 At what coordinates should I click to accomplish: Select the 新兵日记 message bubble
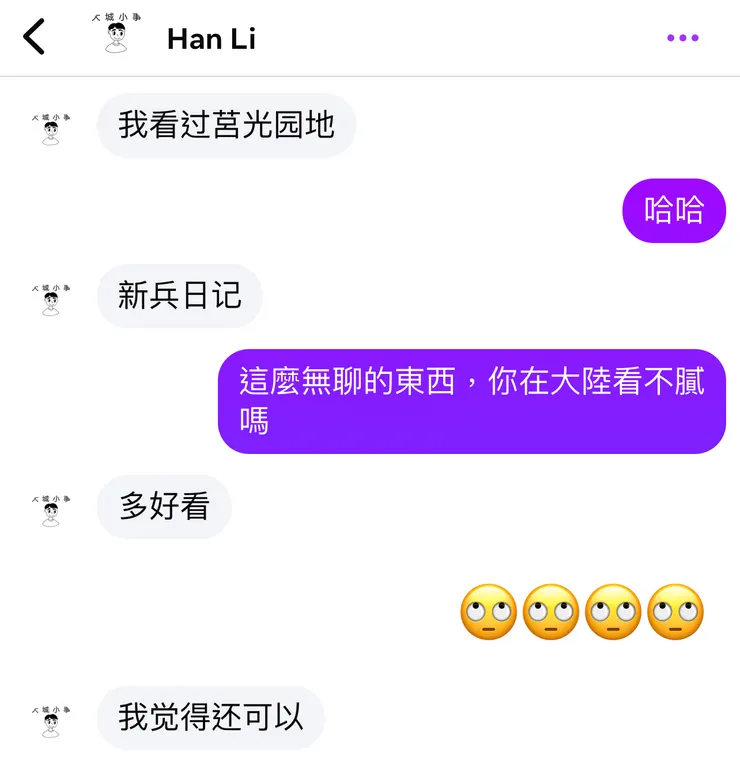coord(179,296)
